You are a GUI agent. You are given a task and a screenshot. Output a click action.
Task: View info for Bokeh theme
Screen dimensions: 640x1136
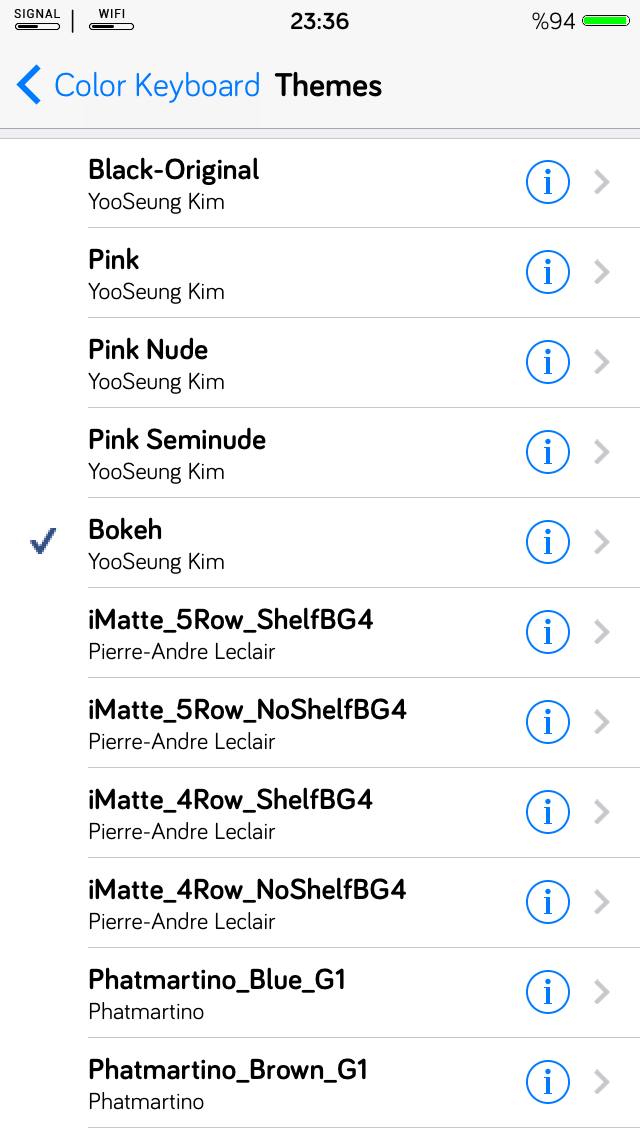(x=547, y=543)
